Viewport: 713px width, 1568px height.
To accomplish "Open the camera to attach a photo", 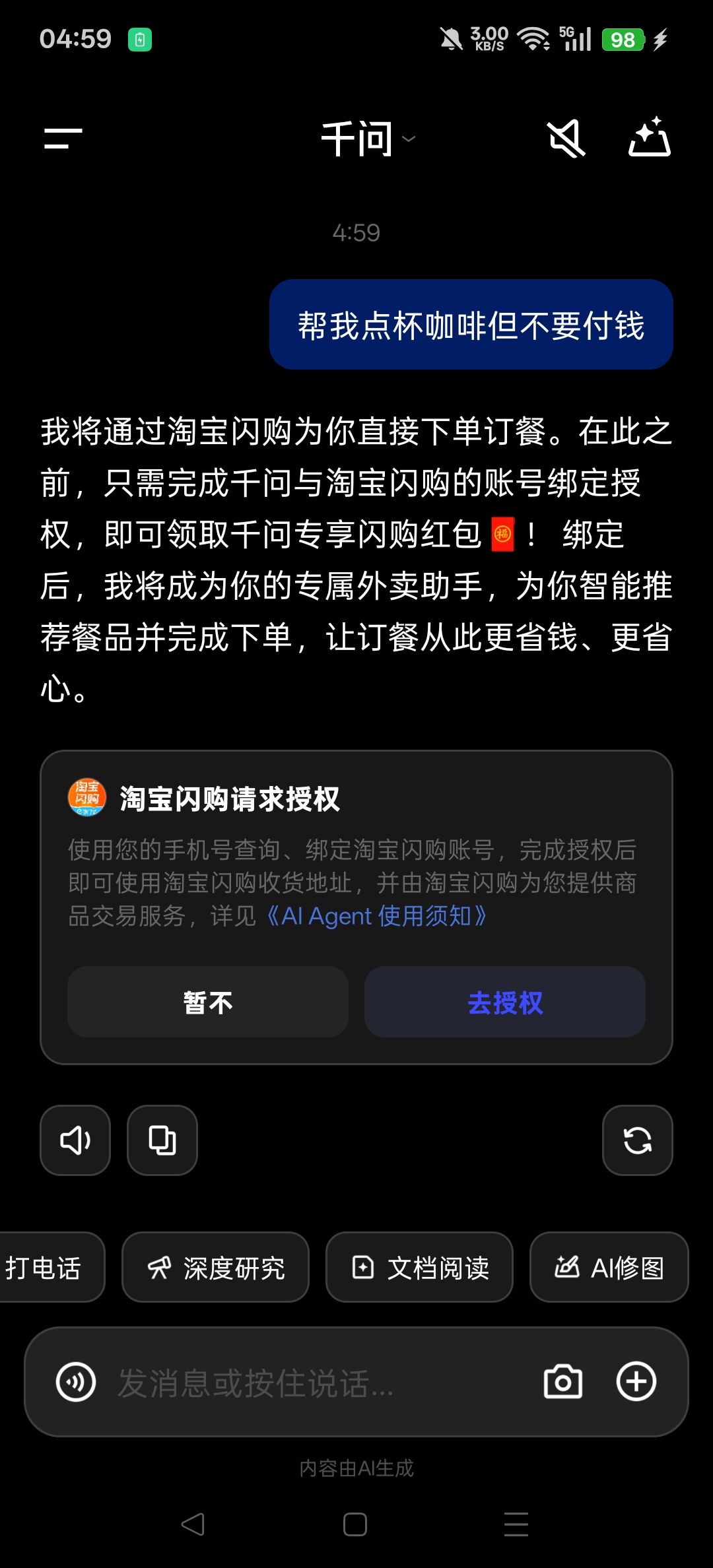I will tap(562, 1382).
